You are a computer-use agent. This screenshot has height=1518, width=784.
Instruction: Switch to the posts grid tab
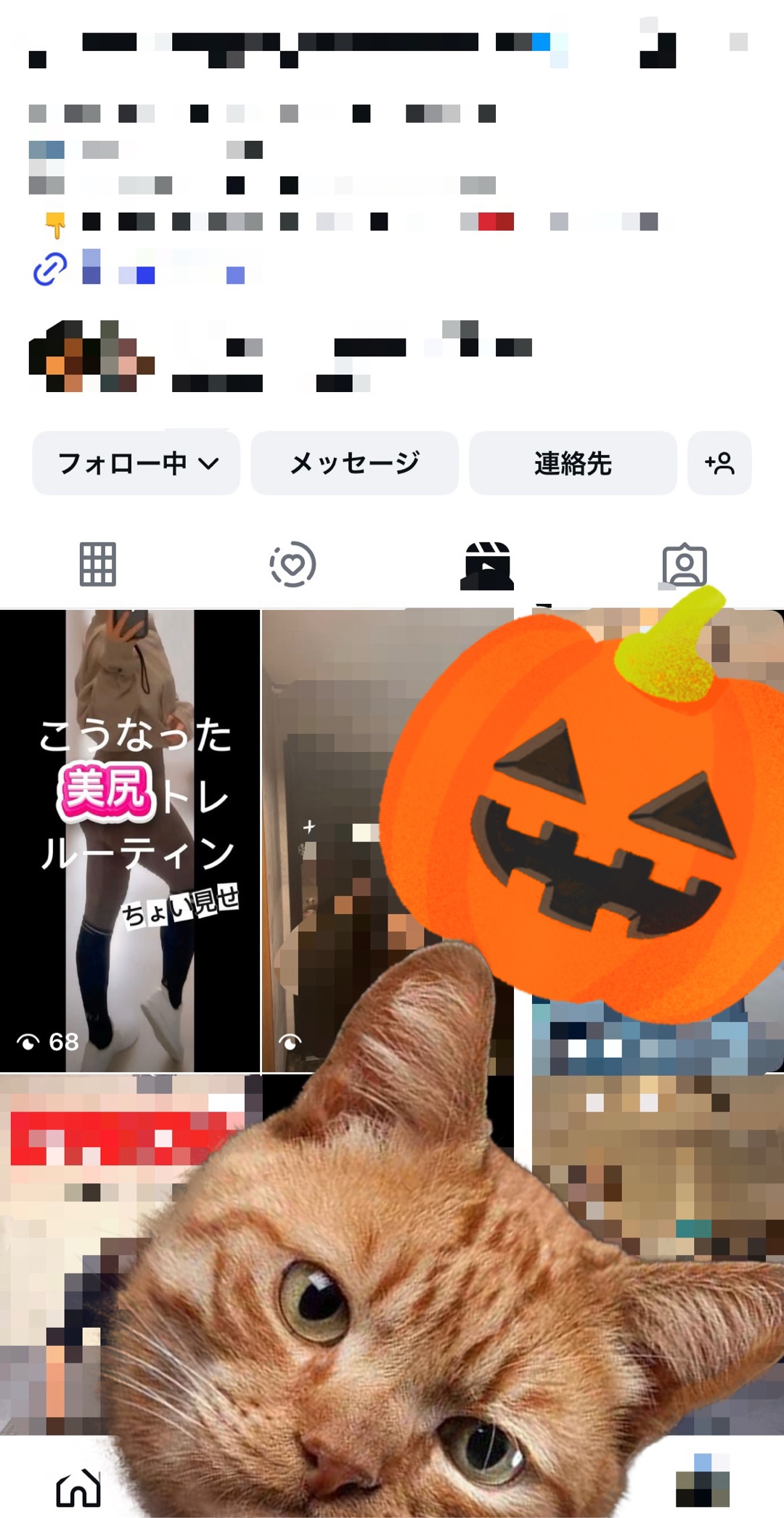pyautogui.click(x=97, y=564)
